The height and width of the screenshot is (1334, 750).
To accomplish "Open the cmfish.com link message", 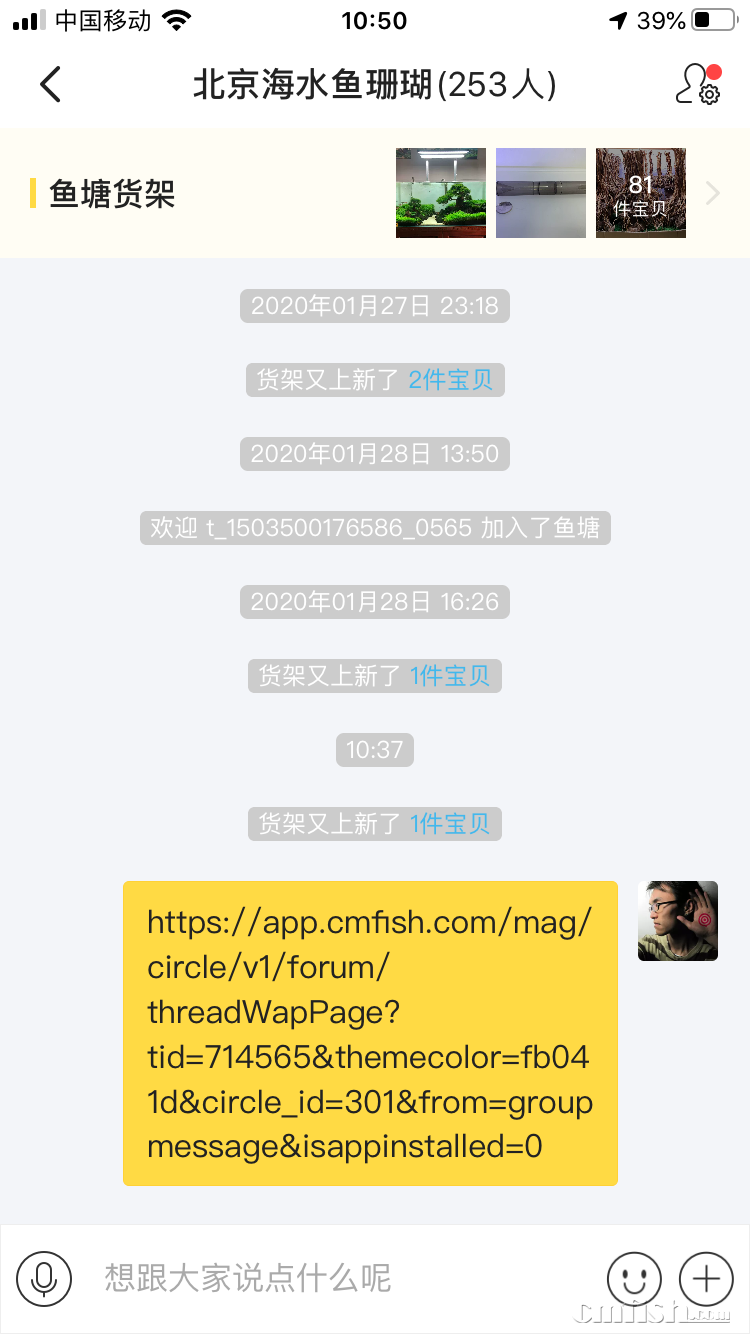I will [370, 1033].
